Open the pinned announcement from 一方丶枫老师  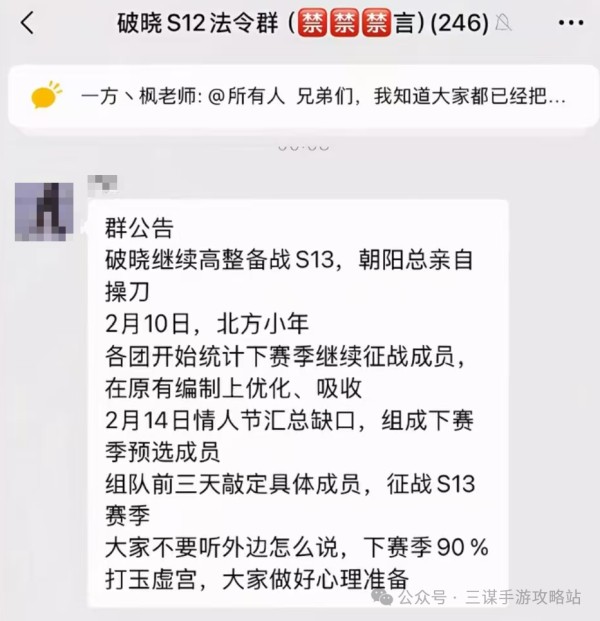click(x=300, y=98)
